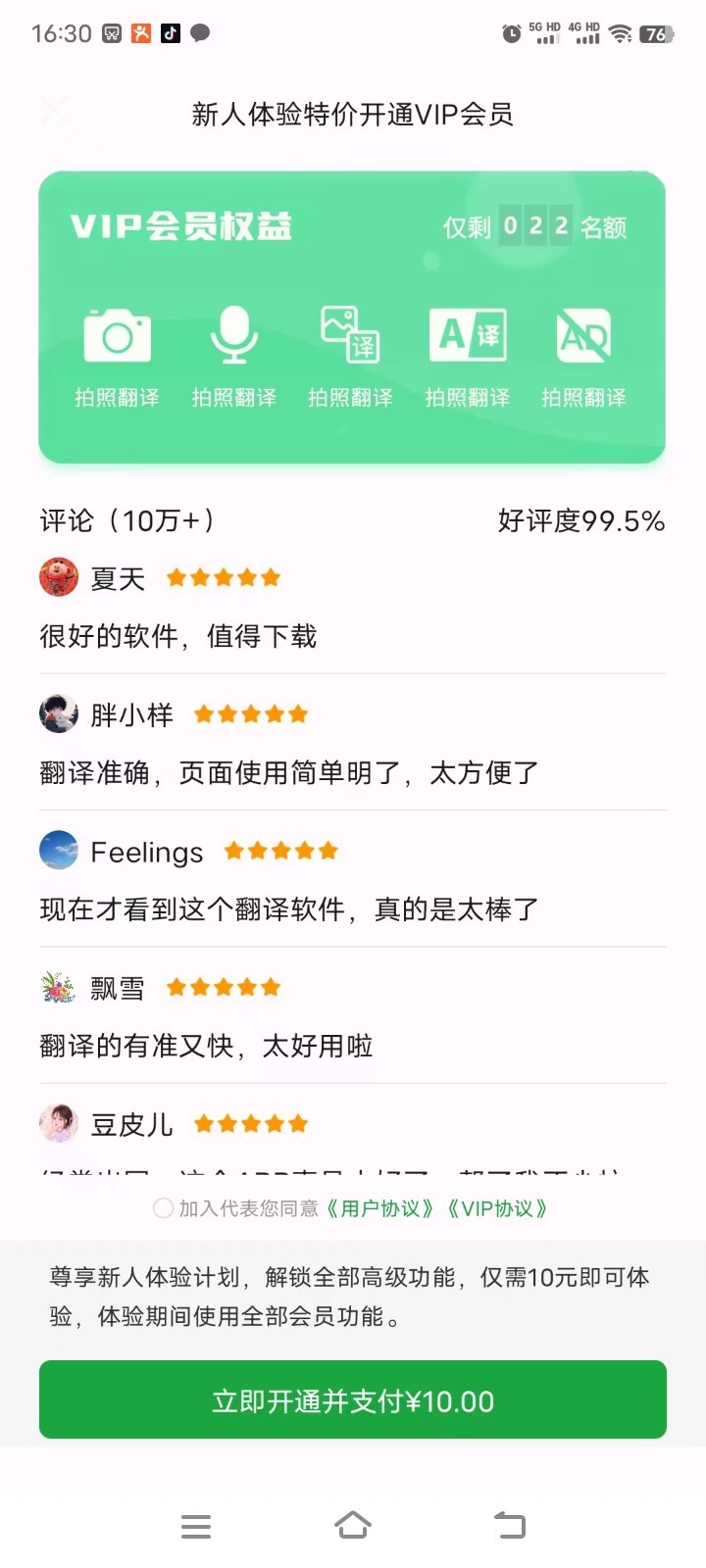Tap 立即开通并支付¥10.00 button
706x1568 pixels.
coord(353,1399)
